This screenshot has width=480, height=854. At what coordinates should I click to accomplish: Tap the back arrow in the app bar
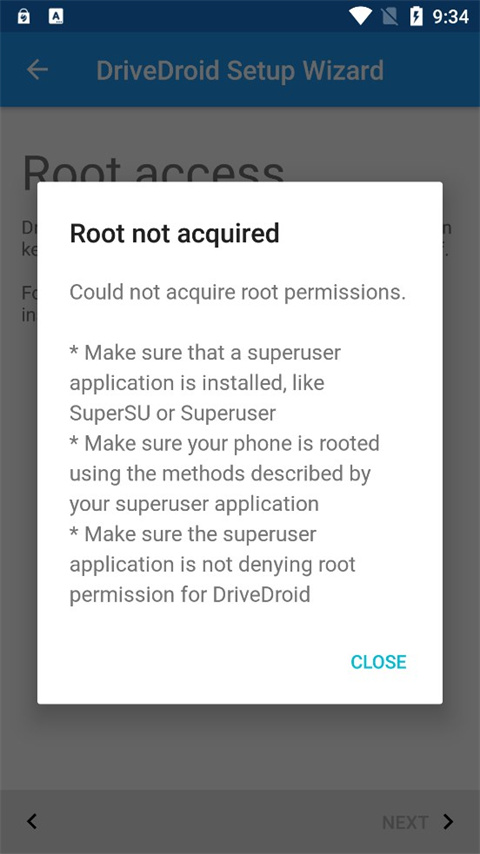coord(37,70)
